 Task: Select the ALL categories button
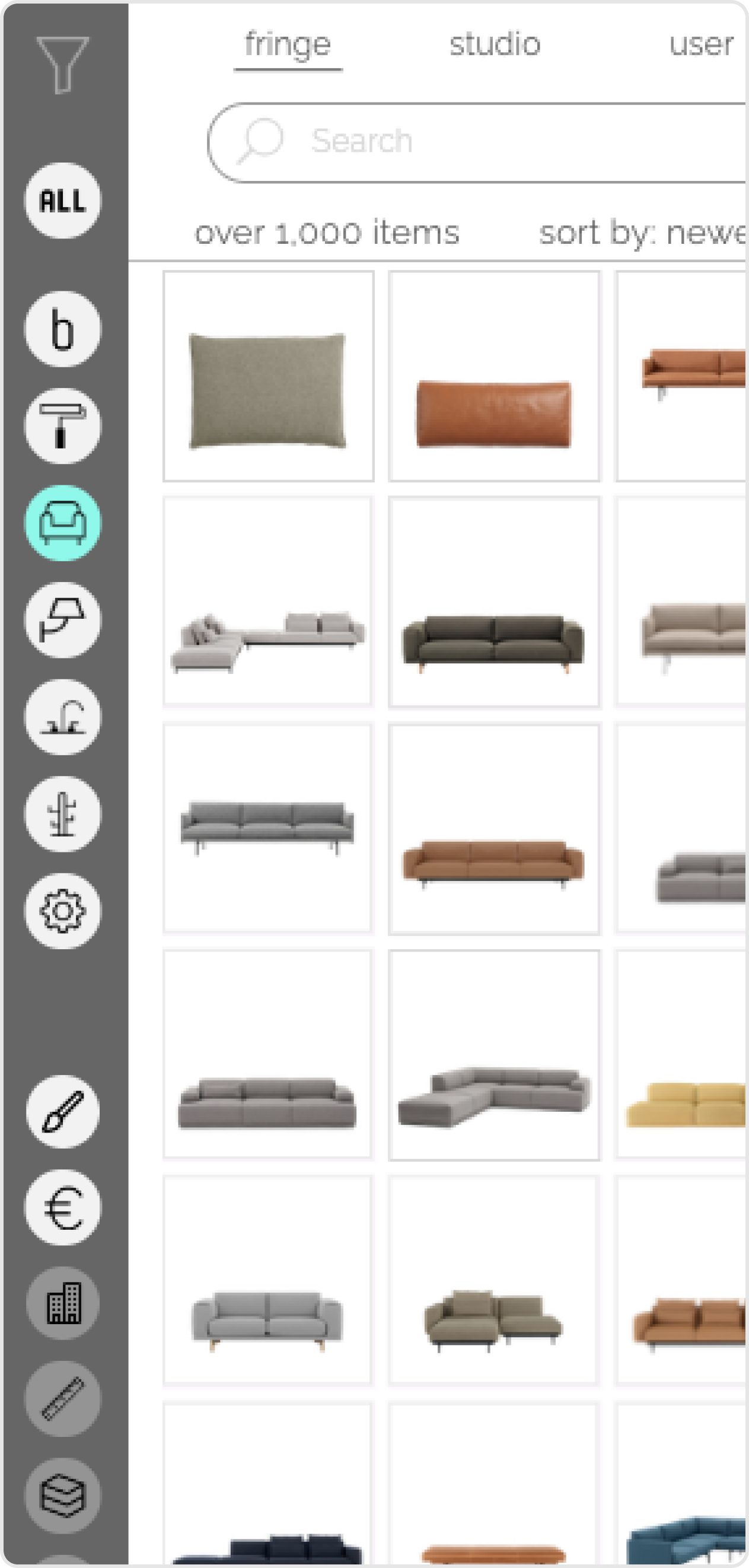63,201
